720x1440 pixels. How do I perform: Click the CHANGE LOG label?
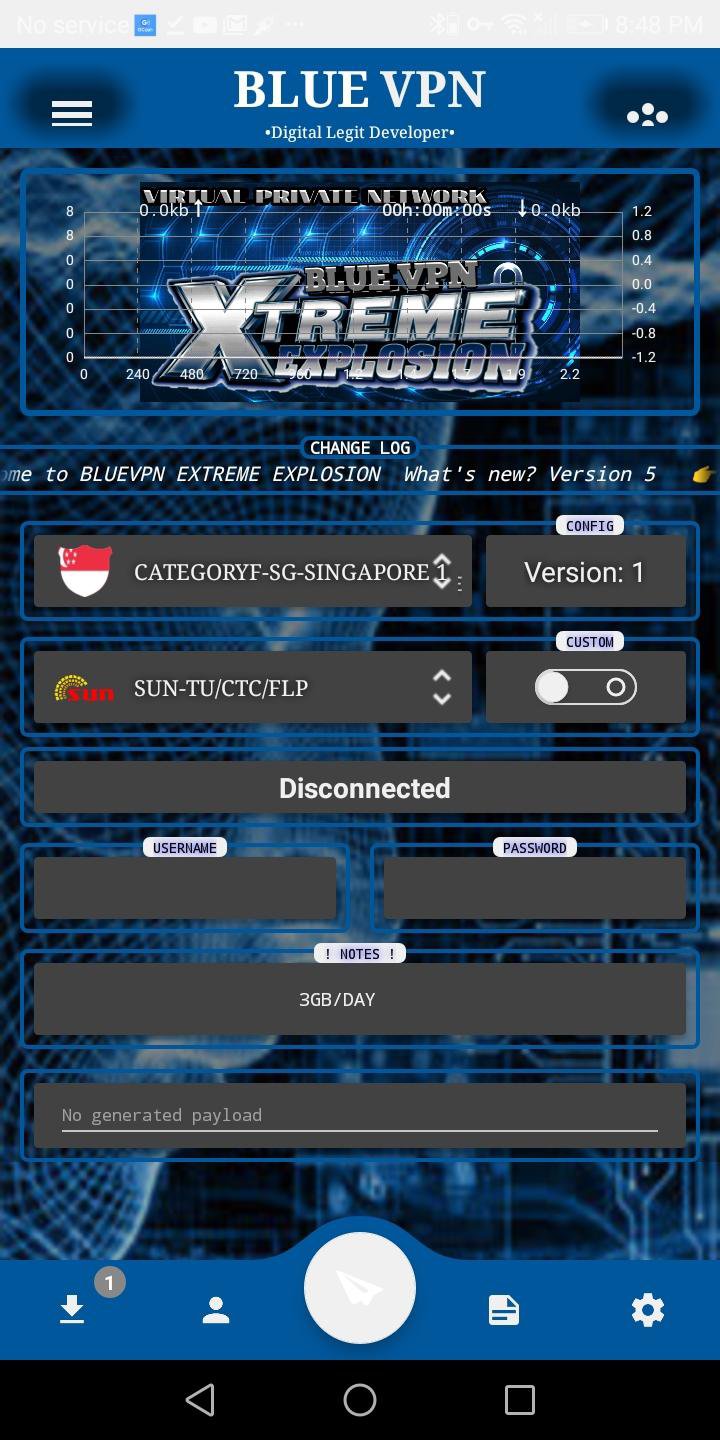click(359, 447)
